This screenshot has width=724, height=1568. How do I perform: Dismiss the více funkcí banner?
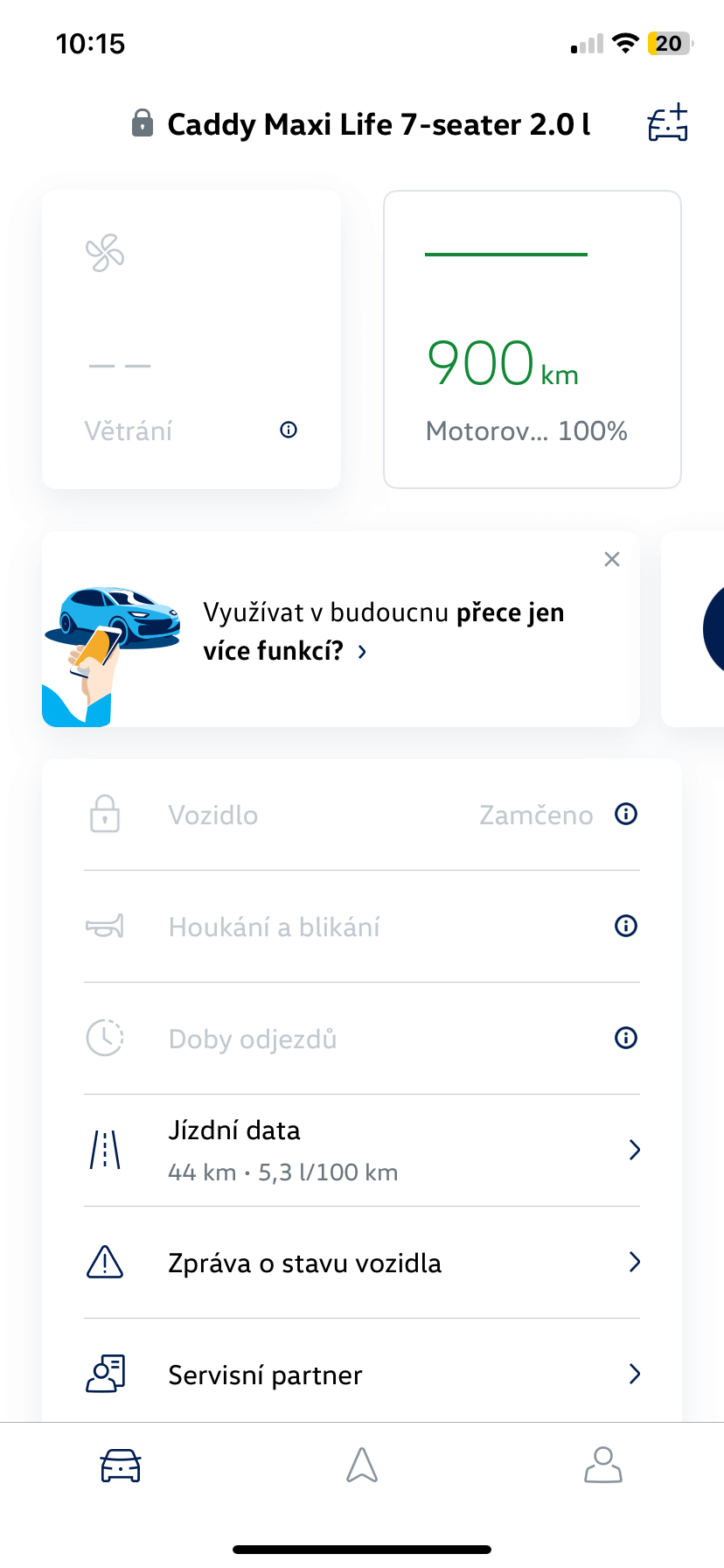pyautogui.click(x=612, y=559)
